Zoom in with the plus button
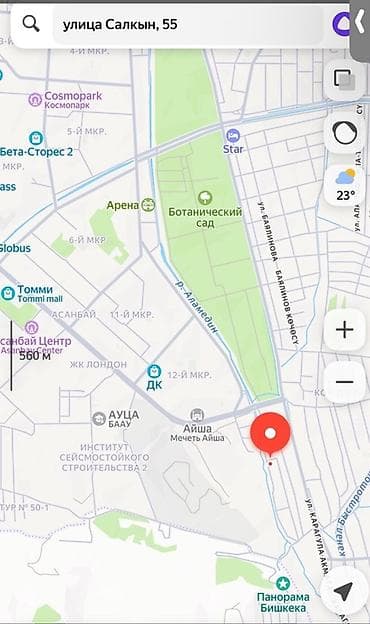This screenshot has height=624, width=370. point(345,330)
